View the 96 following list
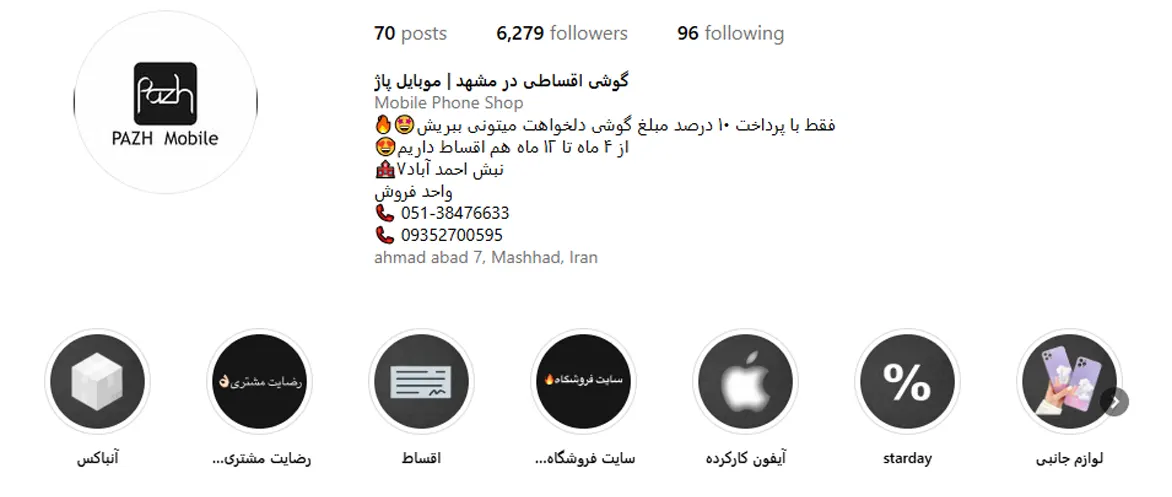The width and height of the screenshot is (1172, 497). point(730,33)
